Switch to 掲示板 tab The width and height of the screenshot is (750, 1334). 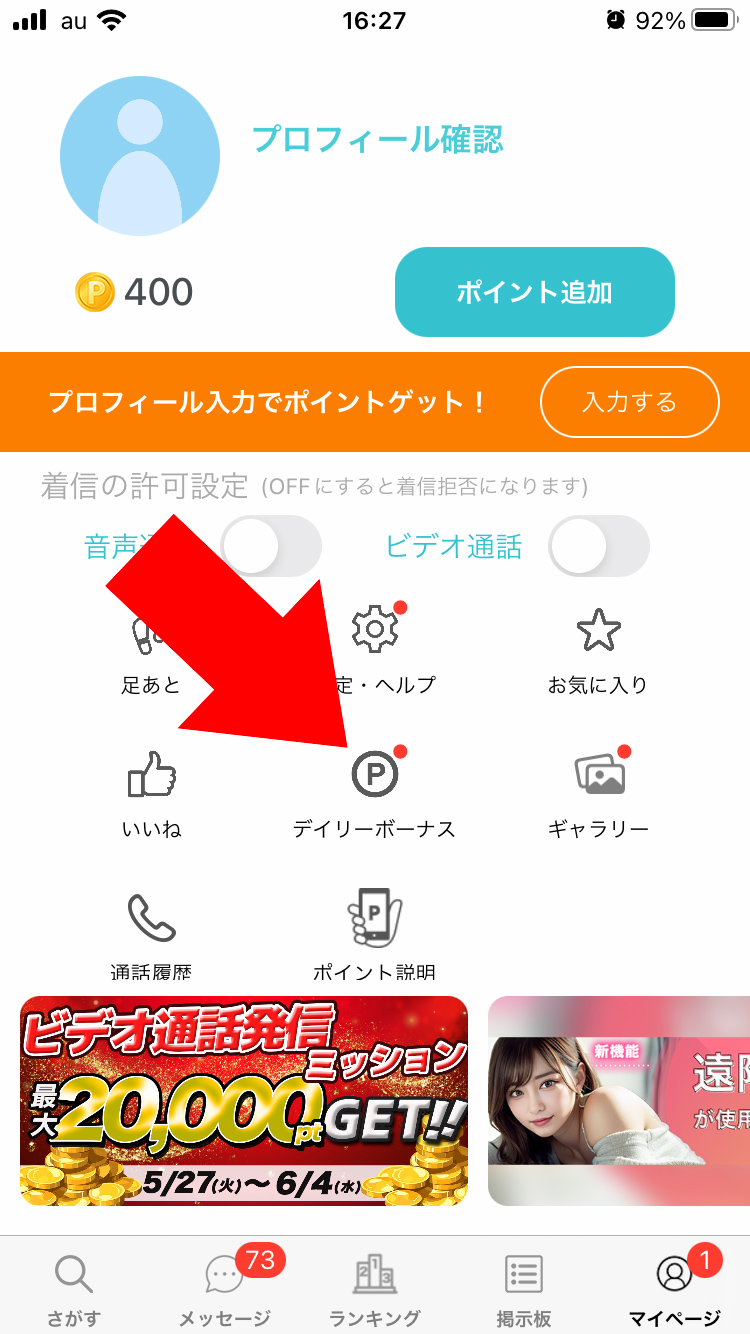tap(524, 1290)
